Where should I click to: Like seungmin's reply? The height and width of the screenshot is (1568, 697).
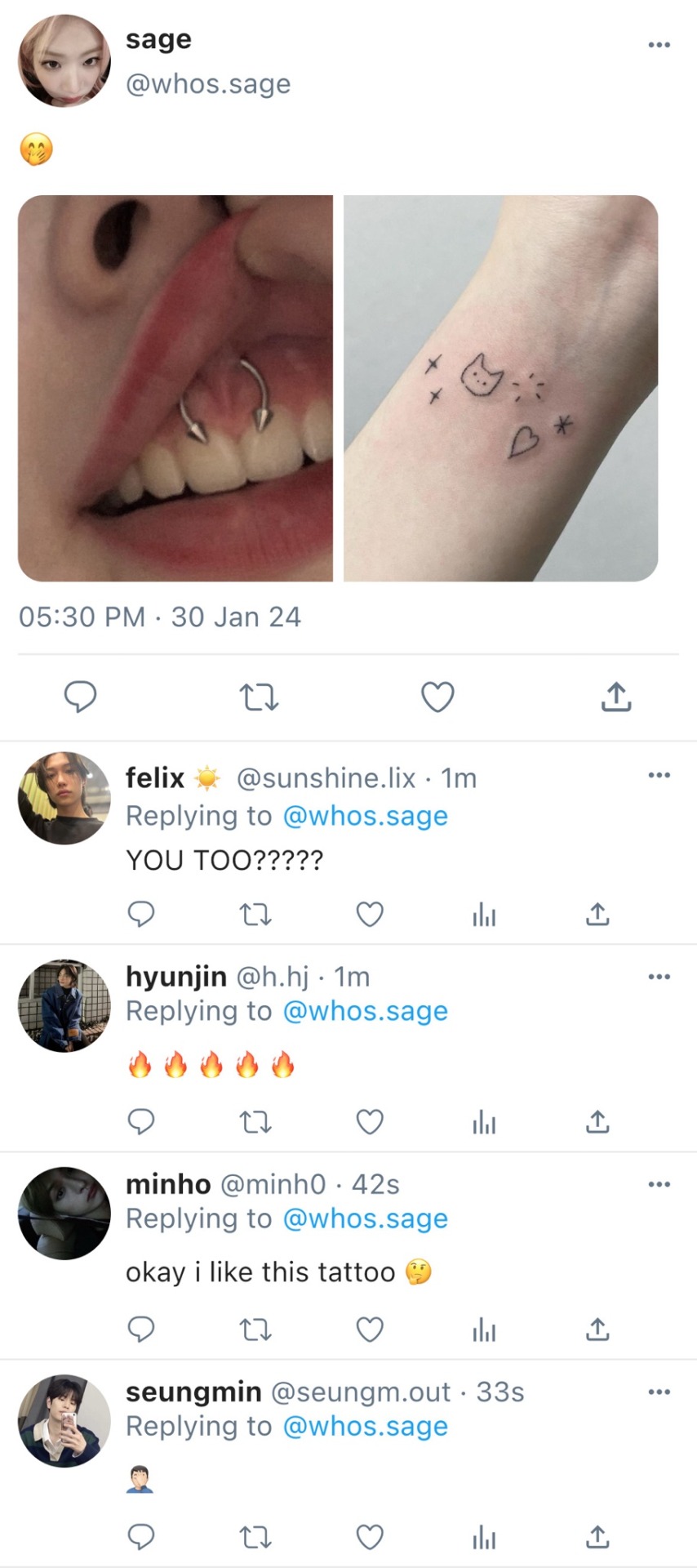point(370,1537)
